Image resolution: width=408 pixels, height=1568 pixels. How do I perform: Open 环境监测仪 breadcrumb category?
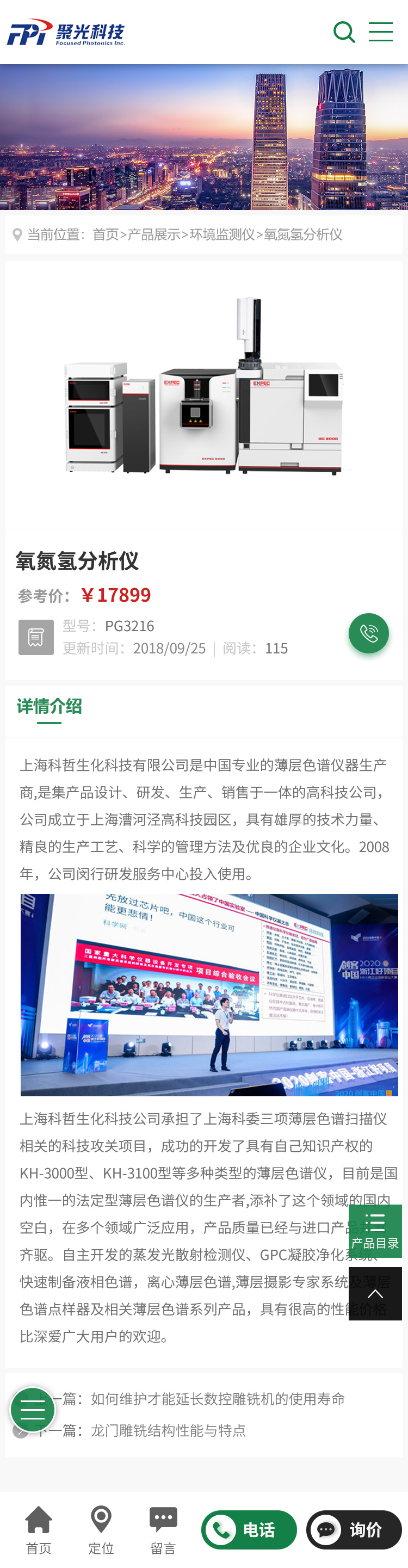222,234
